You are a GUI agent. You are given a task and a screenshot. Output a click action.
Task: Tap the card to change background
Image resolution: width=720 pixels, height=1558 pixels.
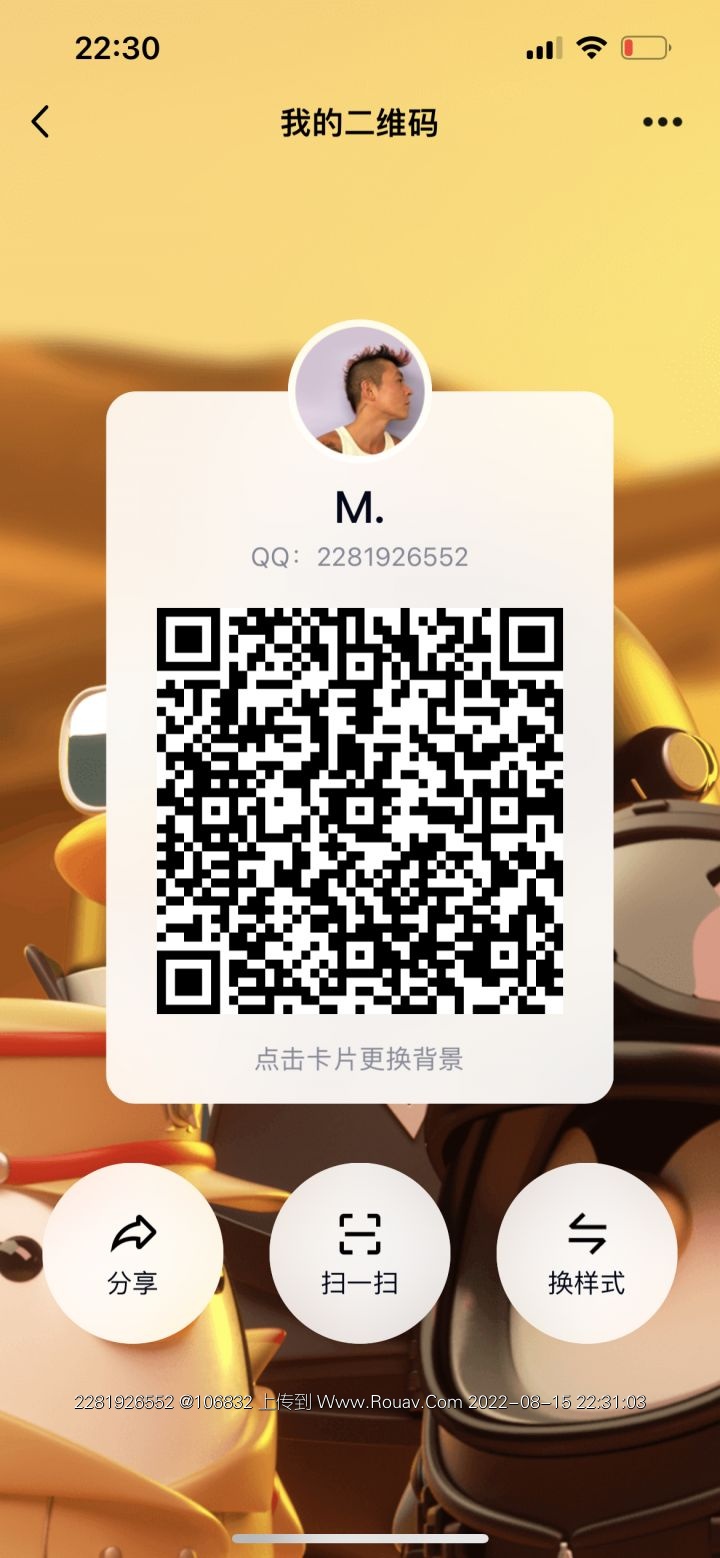(x=359, y=1059)
